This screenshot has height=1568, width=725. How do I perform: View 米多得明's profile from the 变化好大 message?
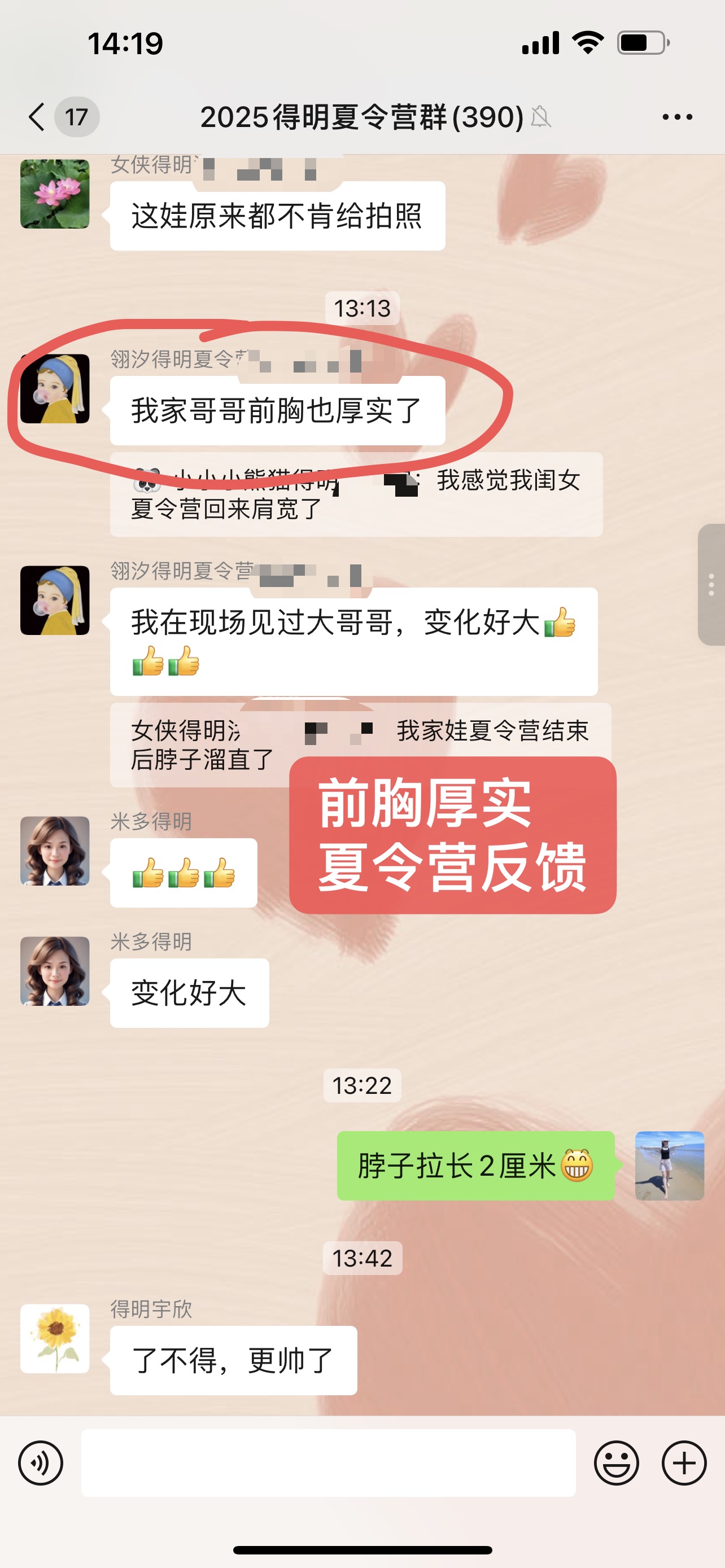pyautogui.click(x=55, y=971)
